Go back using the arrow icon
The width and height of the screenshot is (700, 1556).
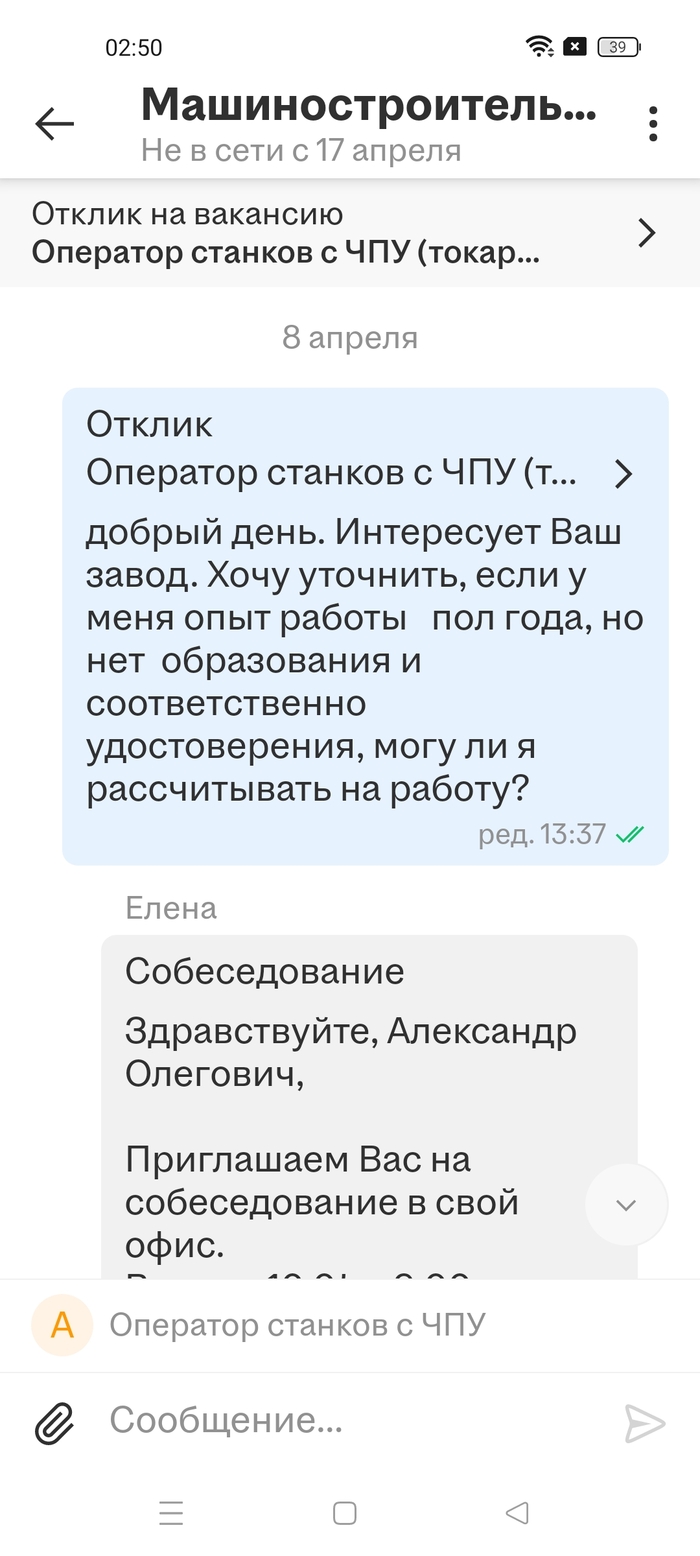point(54,123)
